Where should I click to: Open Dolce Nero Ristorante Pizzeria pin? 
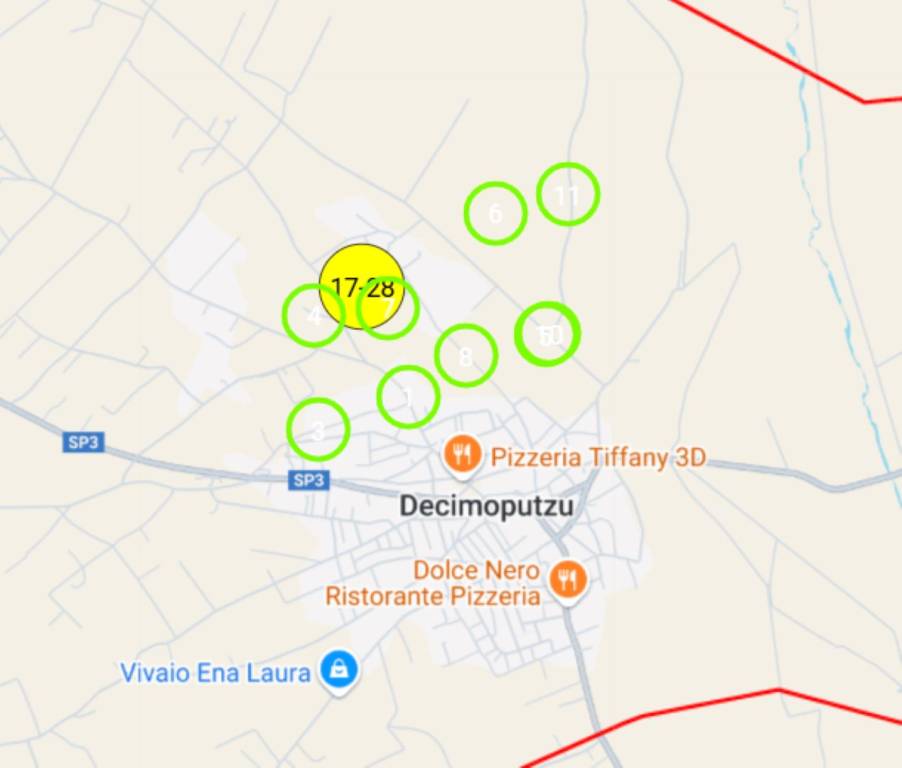(x=568, y=580)
